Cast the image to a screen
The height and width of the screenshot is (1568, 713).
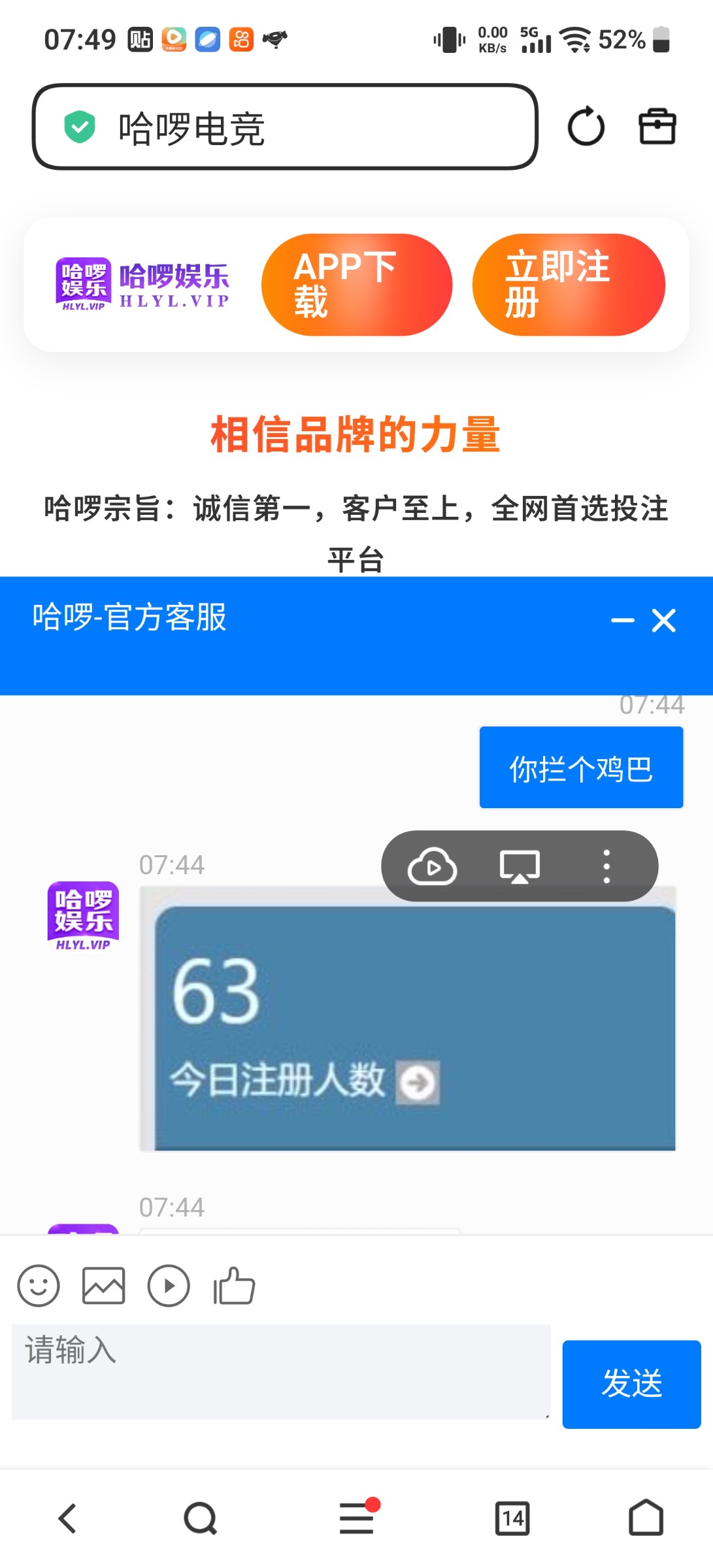pyautogui.click(x=519, y=866)
